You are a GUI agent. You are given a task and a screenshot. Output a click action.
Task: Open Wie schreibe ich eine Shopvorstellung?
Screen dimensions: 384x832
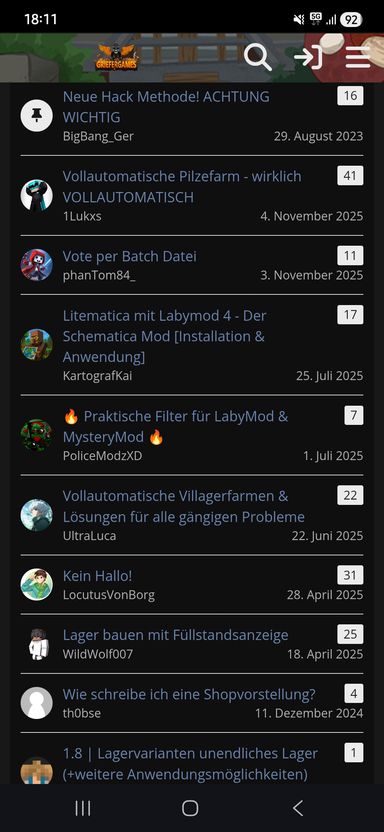tap(189, 694)
